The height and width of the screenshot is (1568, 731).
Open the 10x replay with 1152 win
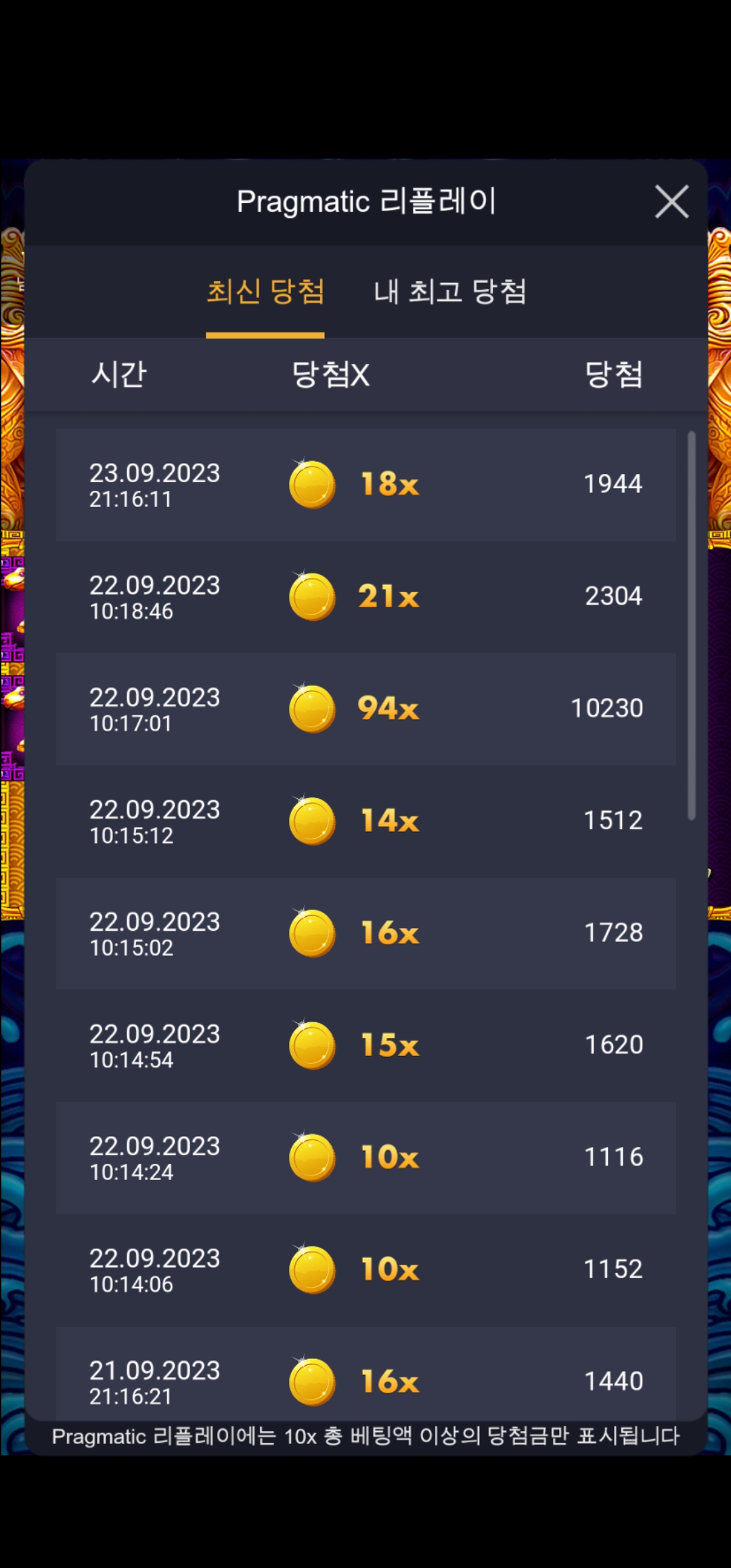click(366, 1271)
